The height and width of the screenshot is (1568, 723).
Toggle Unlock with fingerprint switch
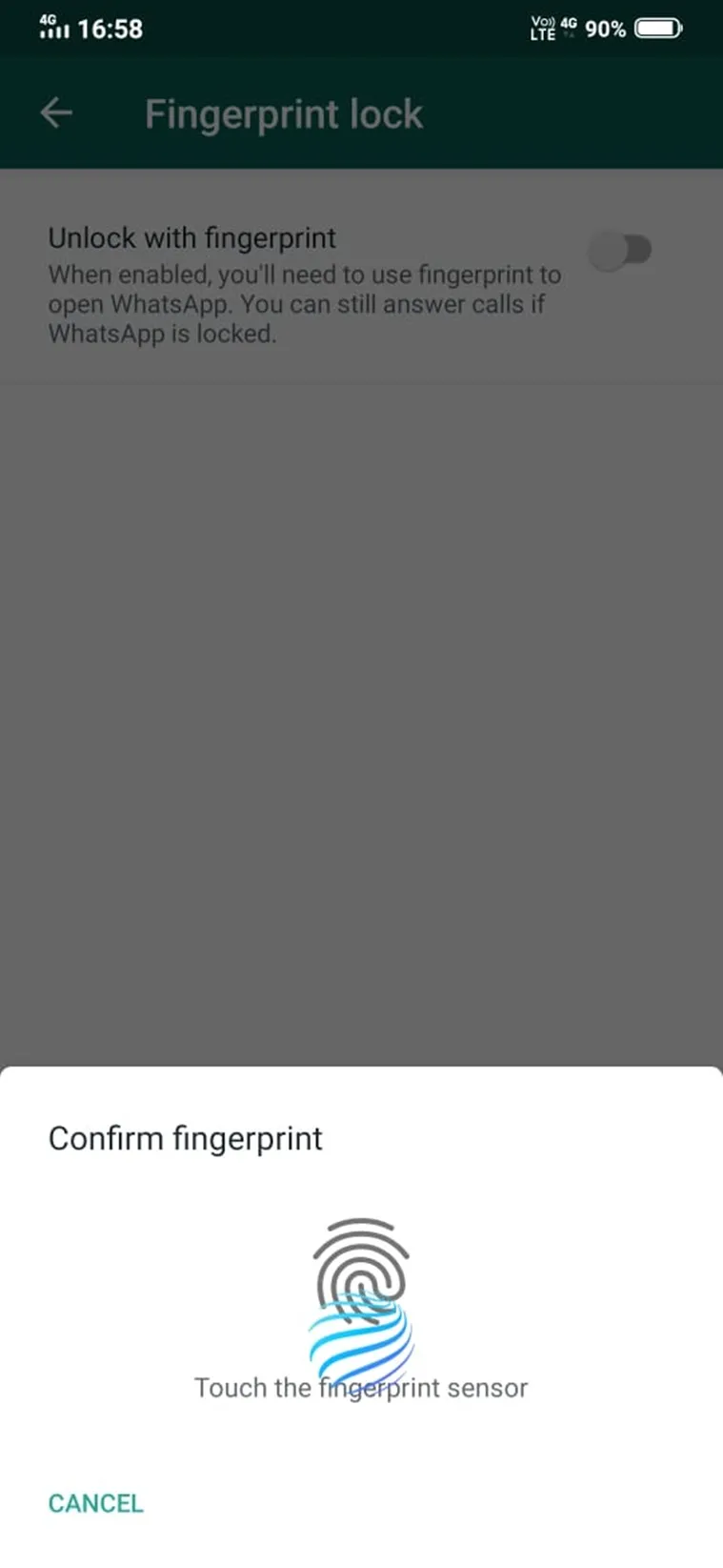click(x=621, y=251)
